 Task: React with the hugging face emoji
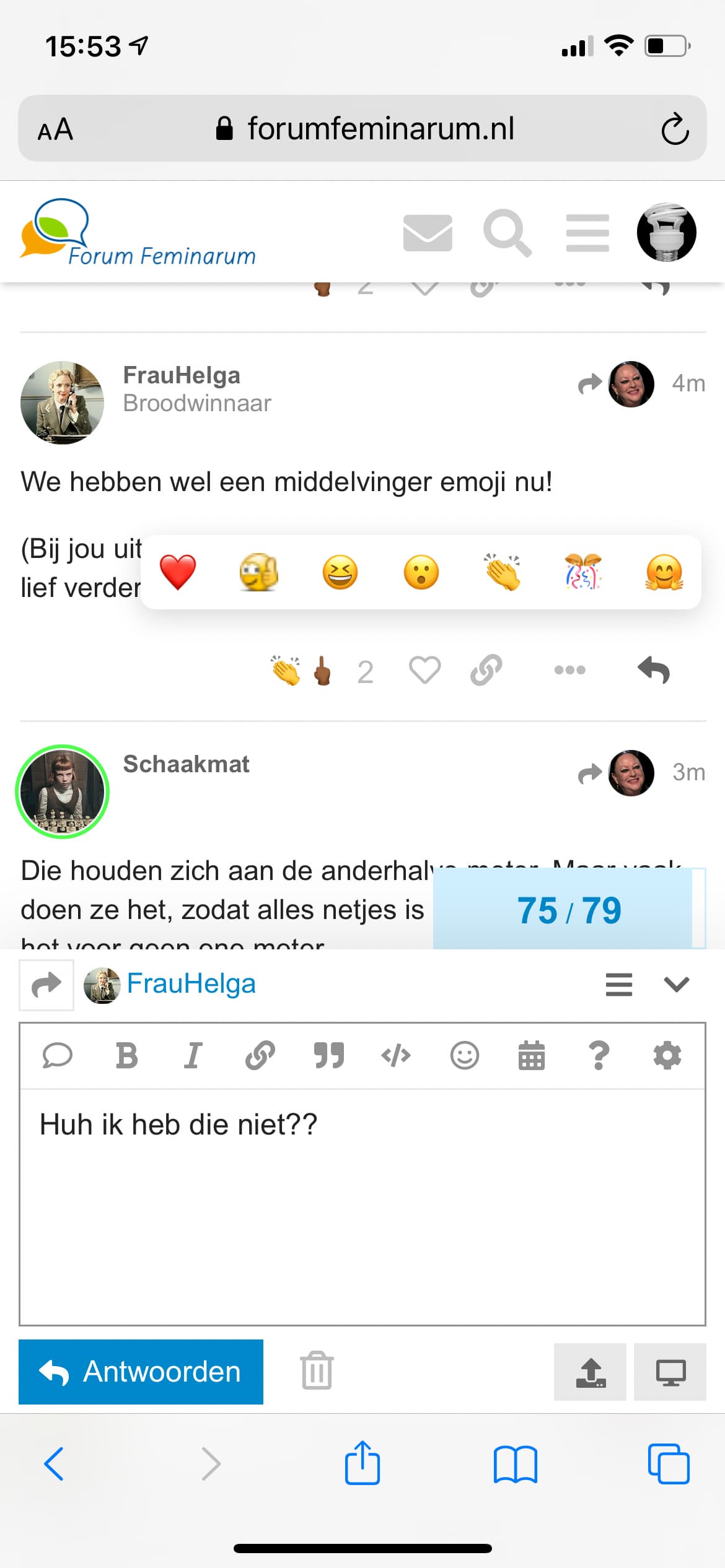point(664,572)
